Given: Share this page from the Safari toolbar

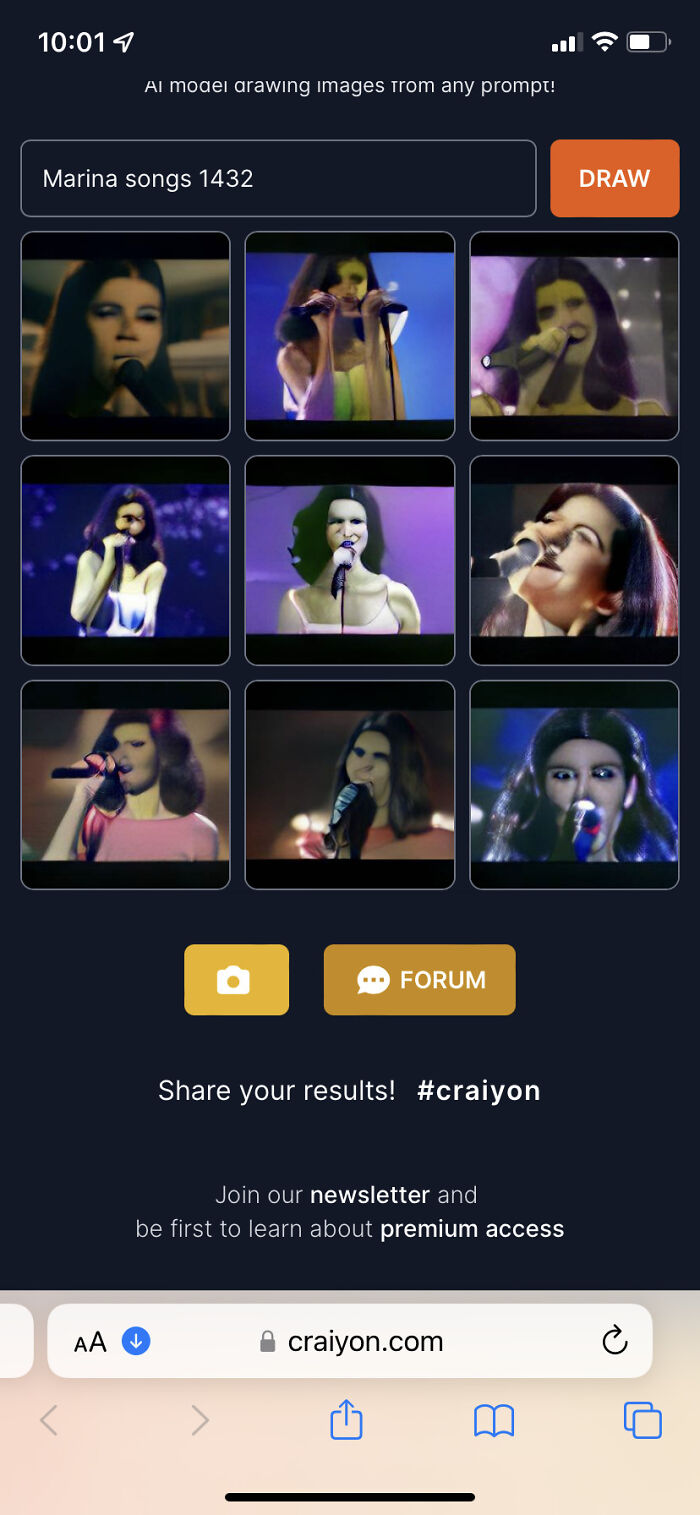Looking at the screenshot, I should click(x=346, y=1420).
